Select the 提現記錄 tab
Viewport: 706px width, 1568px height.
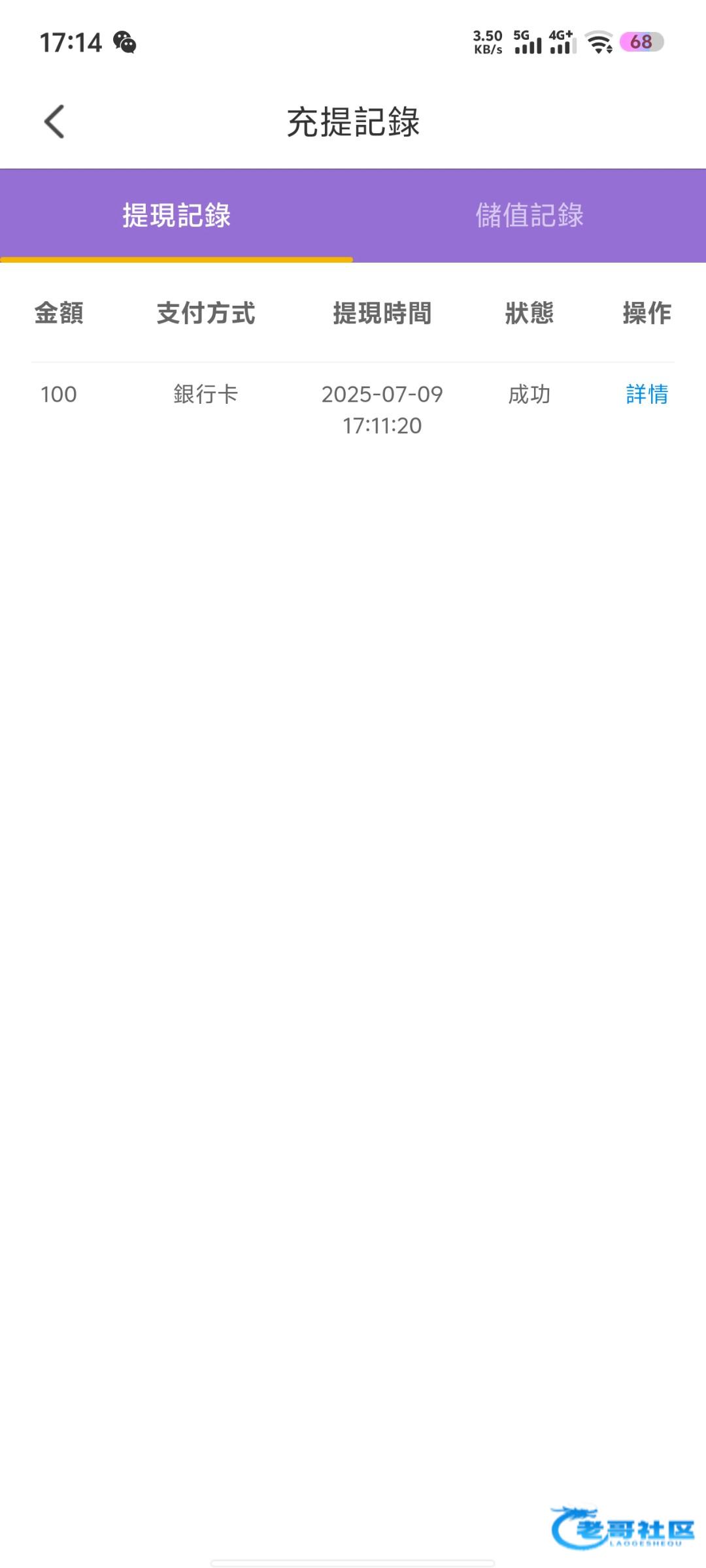(176, 216)
